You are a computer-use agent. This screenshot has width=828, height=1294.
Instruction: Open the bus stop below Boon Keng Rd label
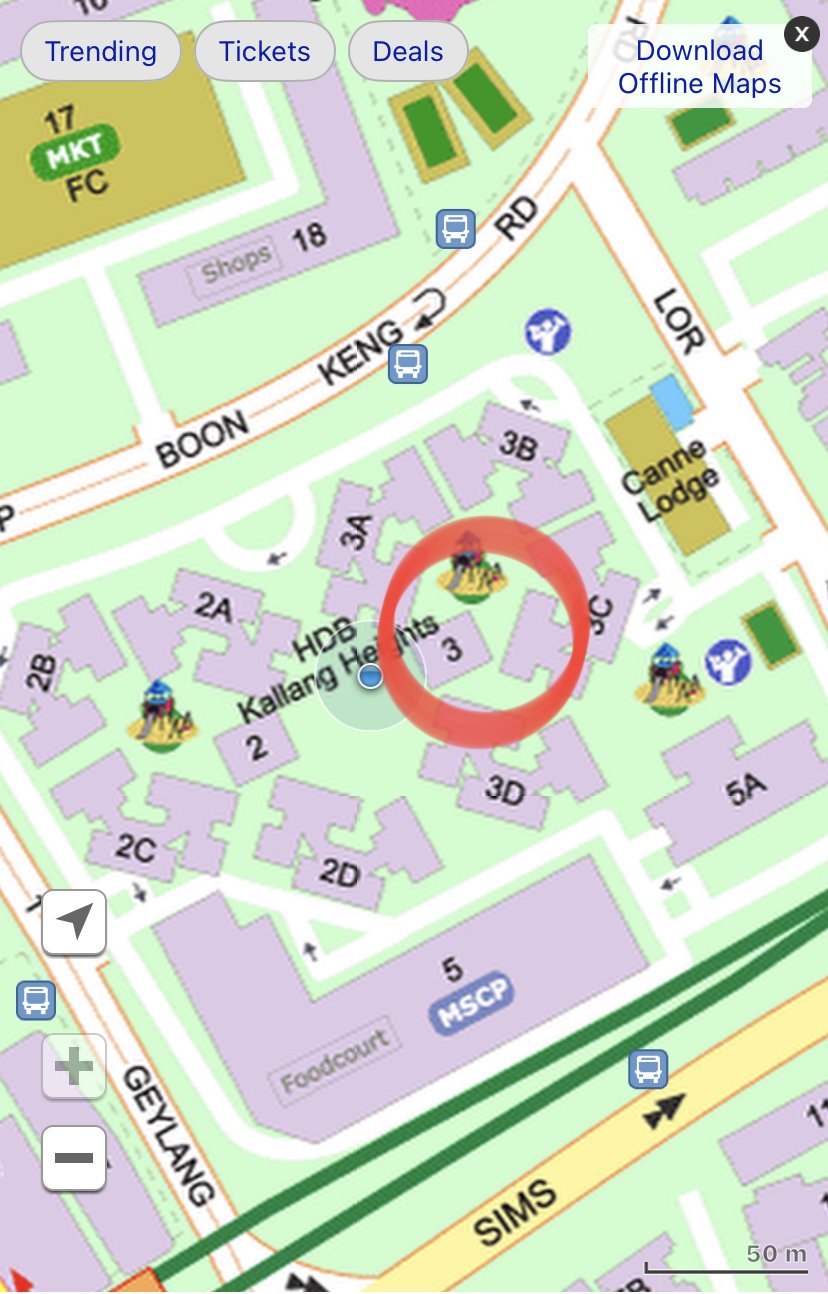[408, 363]
